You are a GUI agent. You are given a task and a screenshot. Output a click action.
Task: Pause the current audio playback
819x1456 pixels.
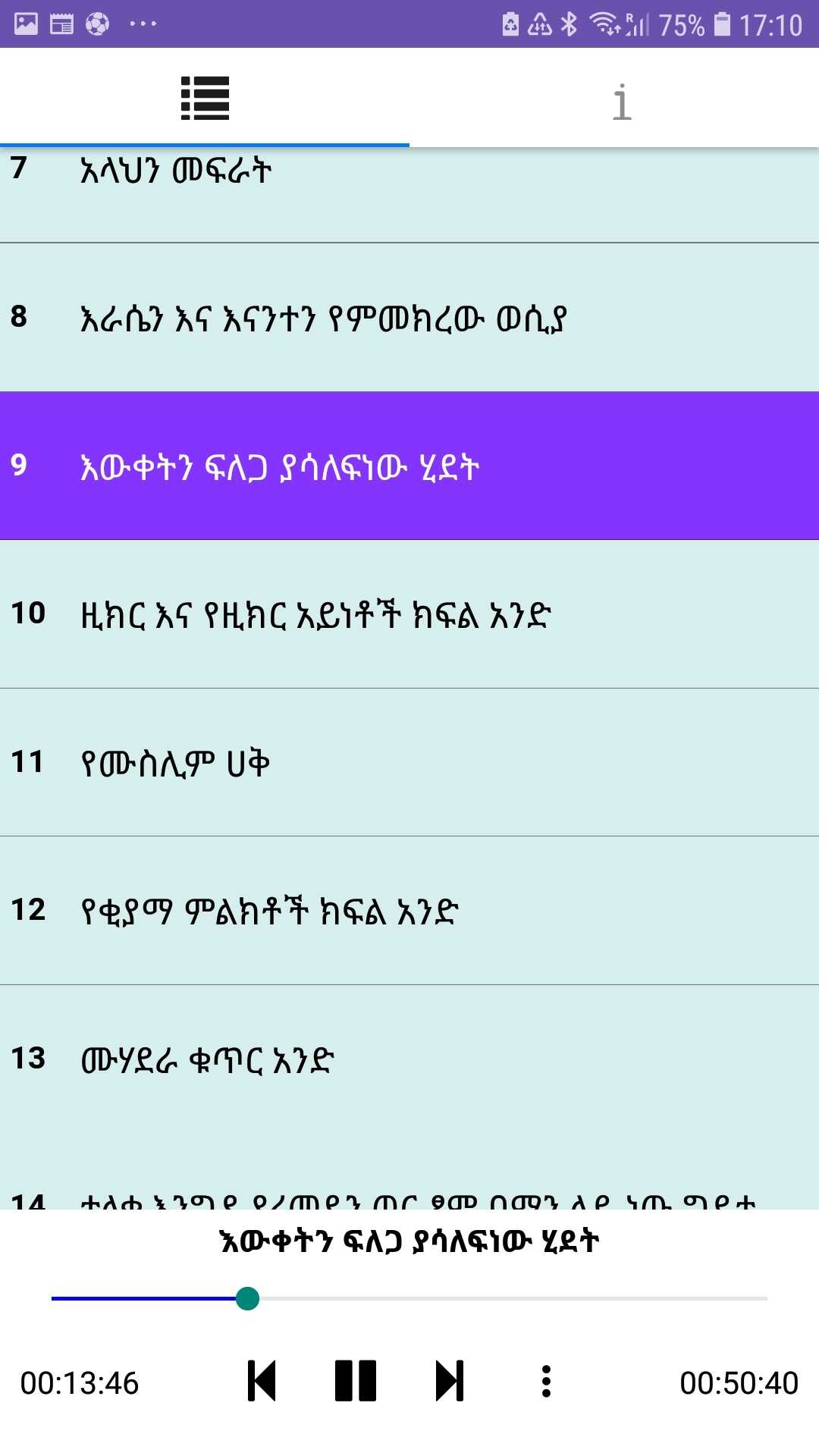(x=356, y=1381)
